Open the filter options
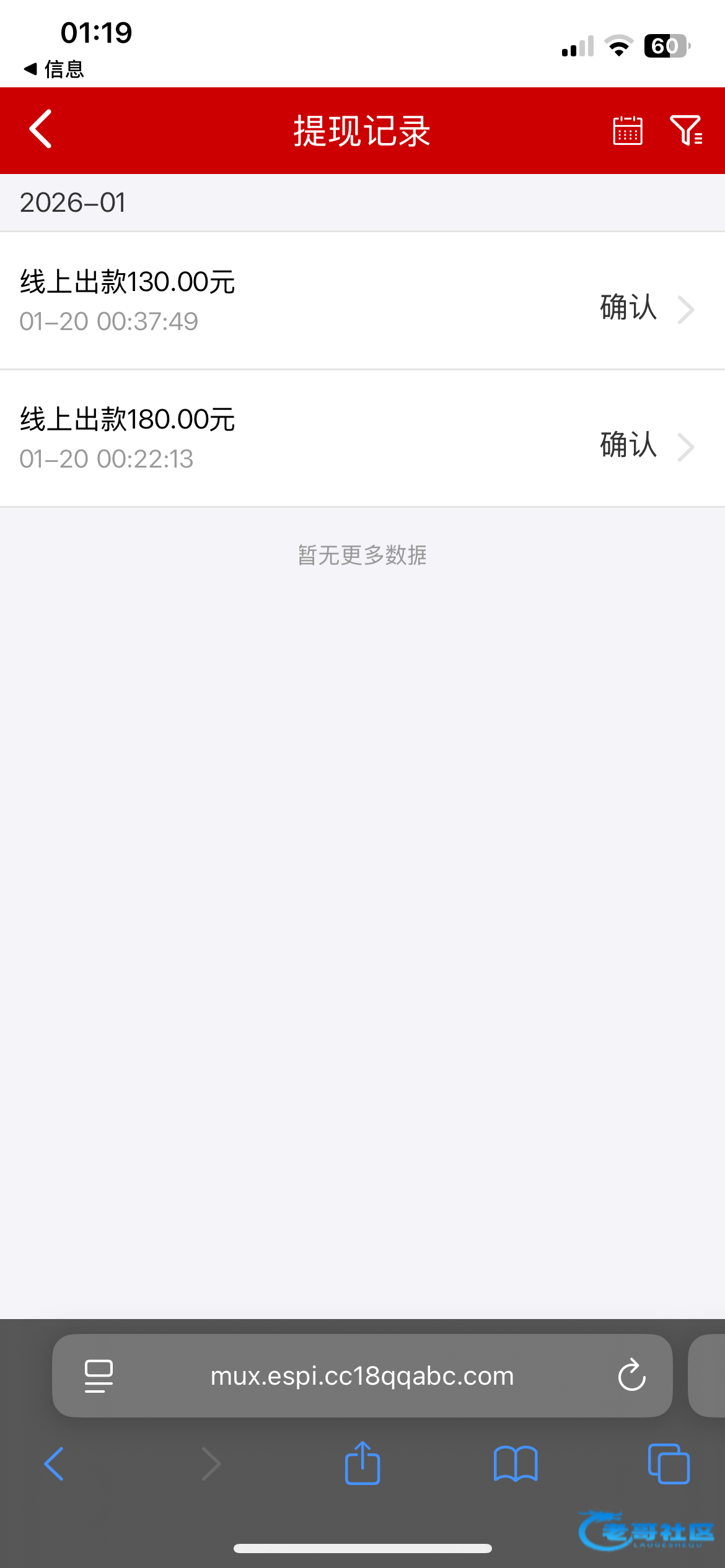 coord(686,130)
